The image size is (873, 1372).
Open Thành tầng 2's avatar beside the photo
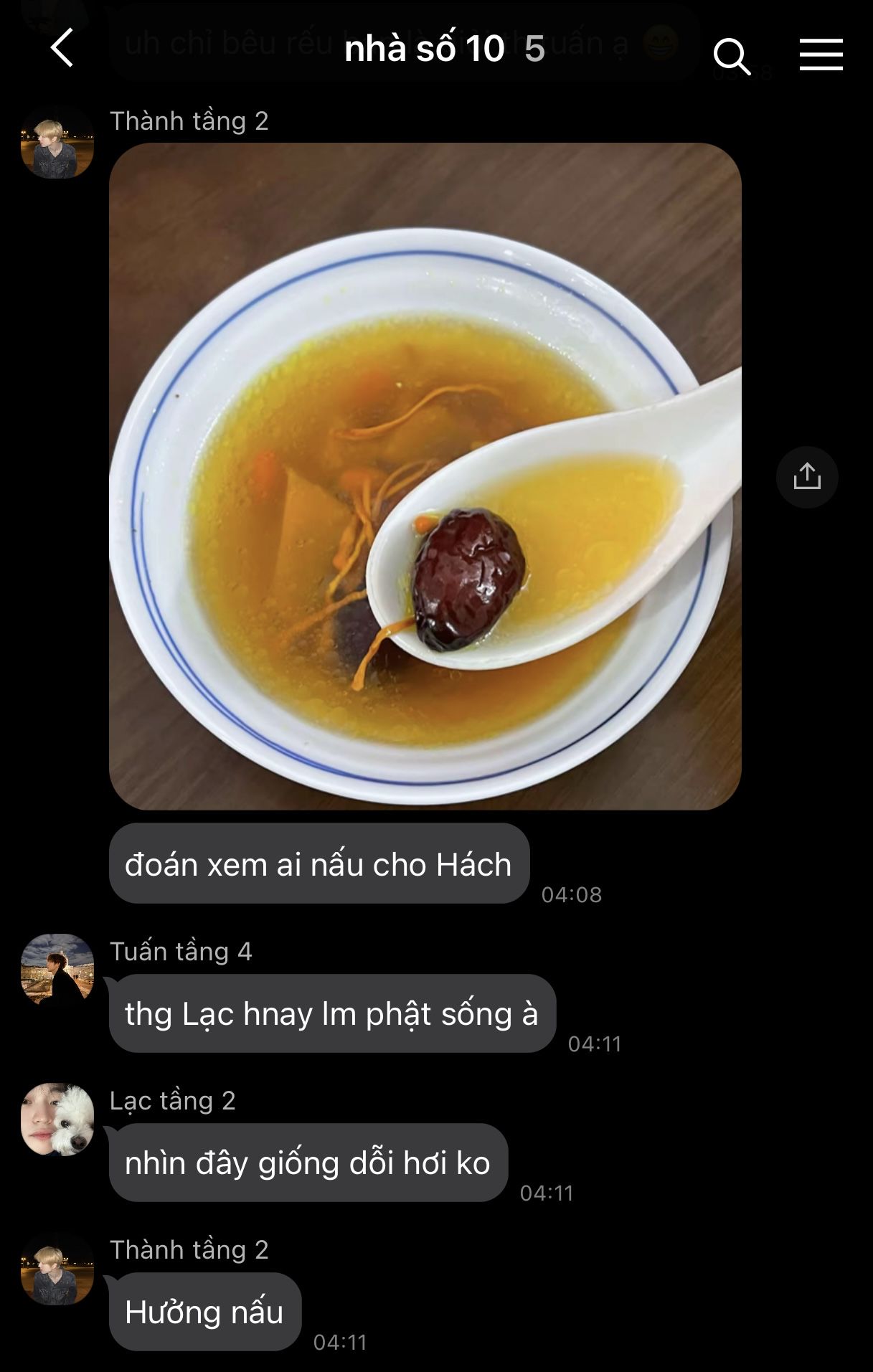tap(57, 143)
